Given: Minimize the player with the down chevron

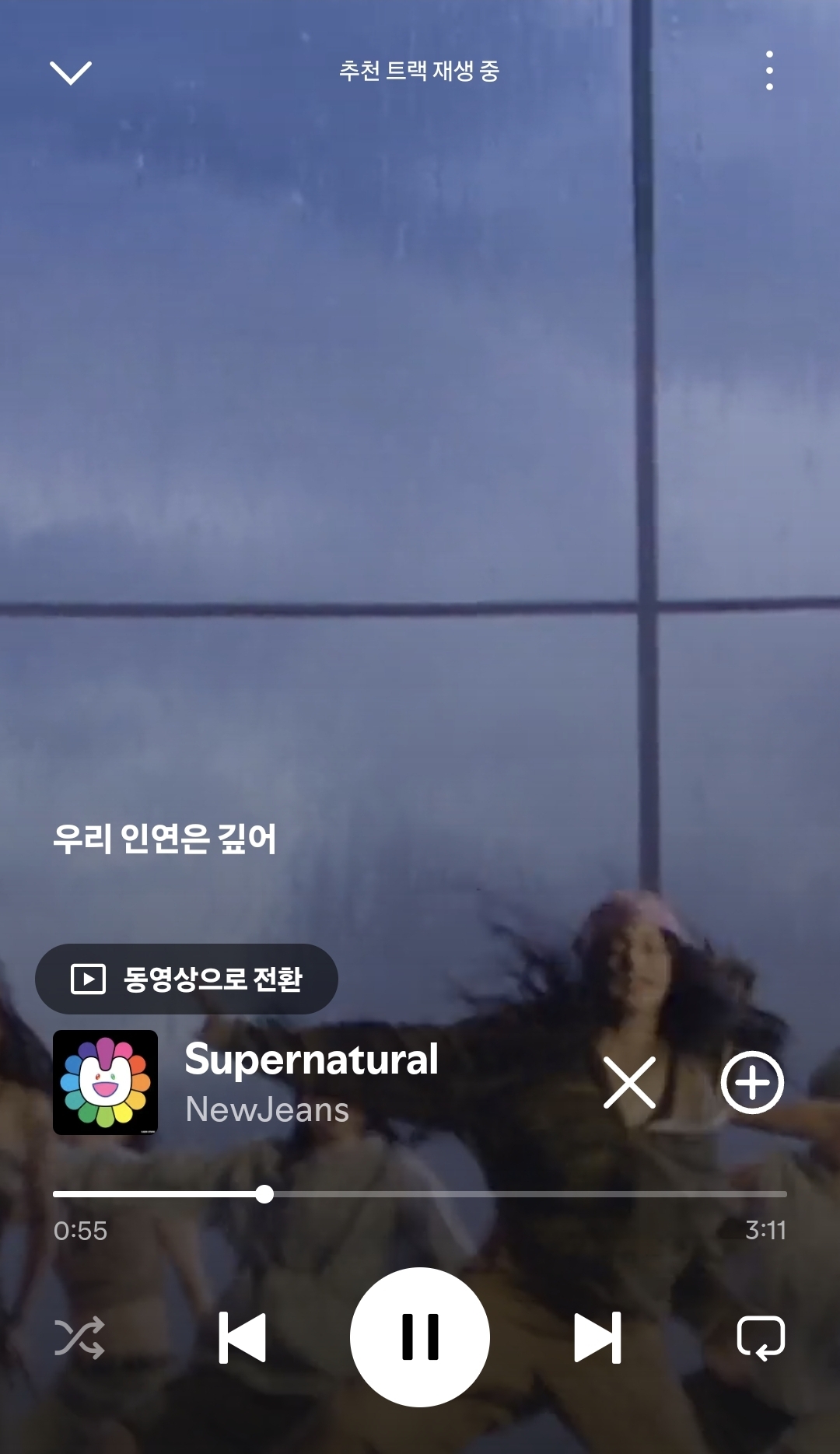Looking at the screenshot, I should click(72, 72).
